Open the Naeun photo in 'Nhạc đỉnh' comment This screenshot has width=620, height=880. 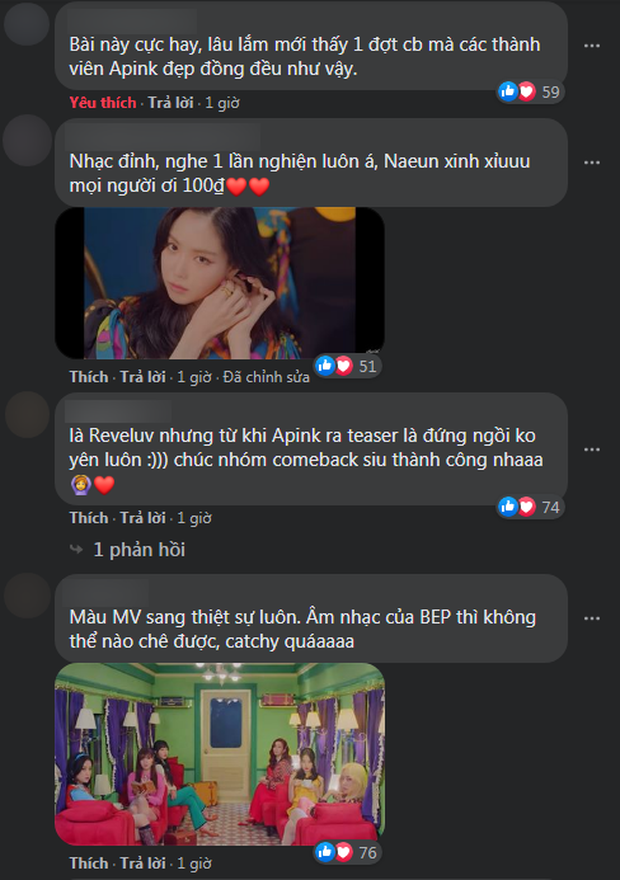pos(219,283)
